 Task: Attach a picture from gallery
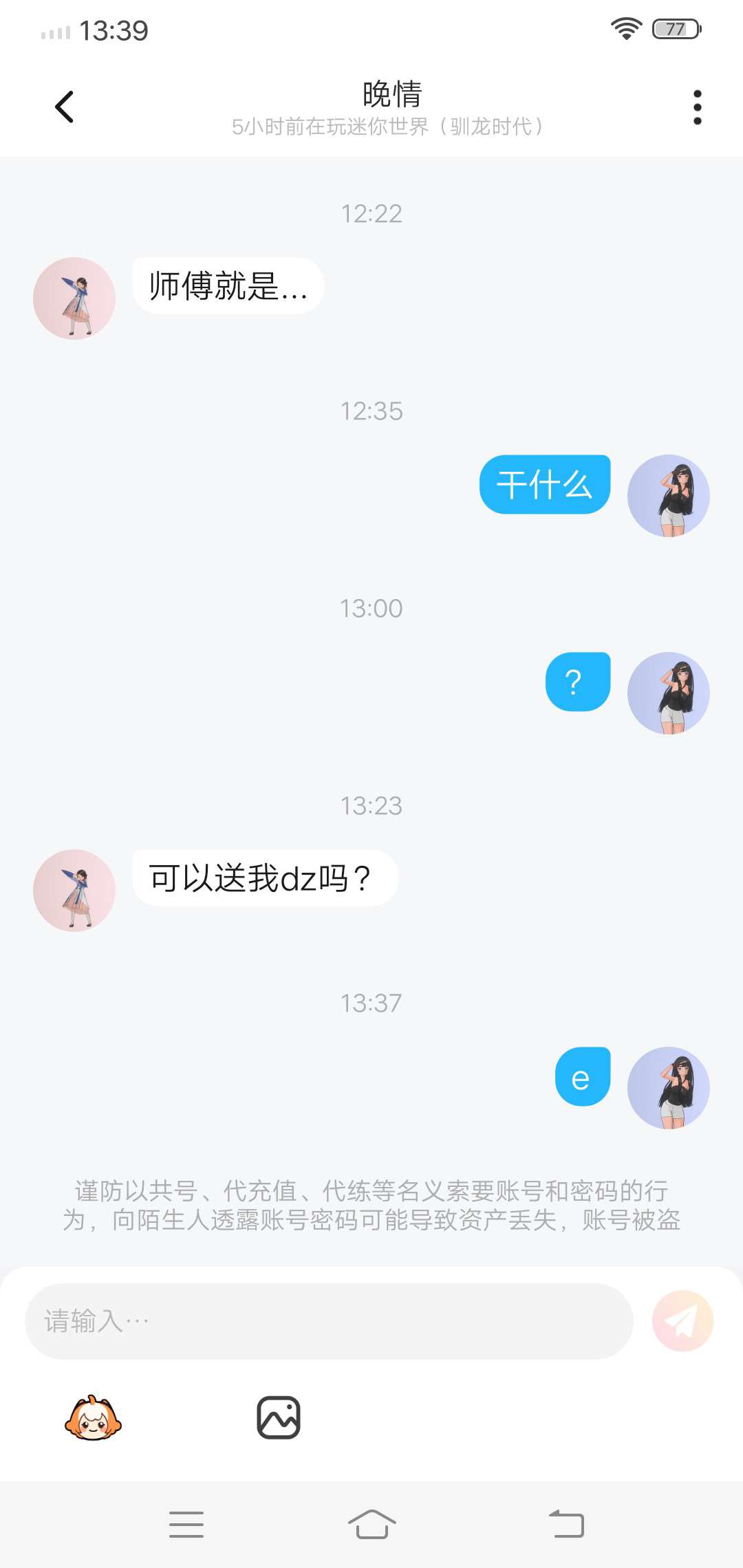point(279,1417)
